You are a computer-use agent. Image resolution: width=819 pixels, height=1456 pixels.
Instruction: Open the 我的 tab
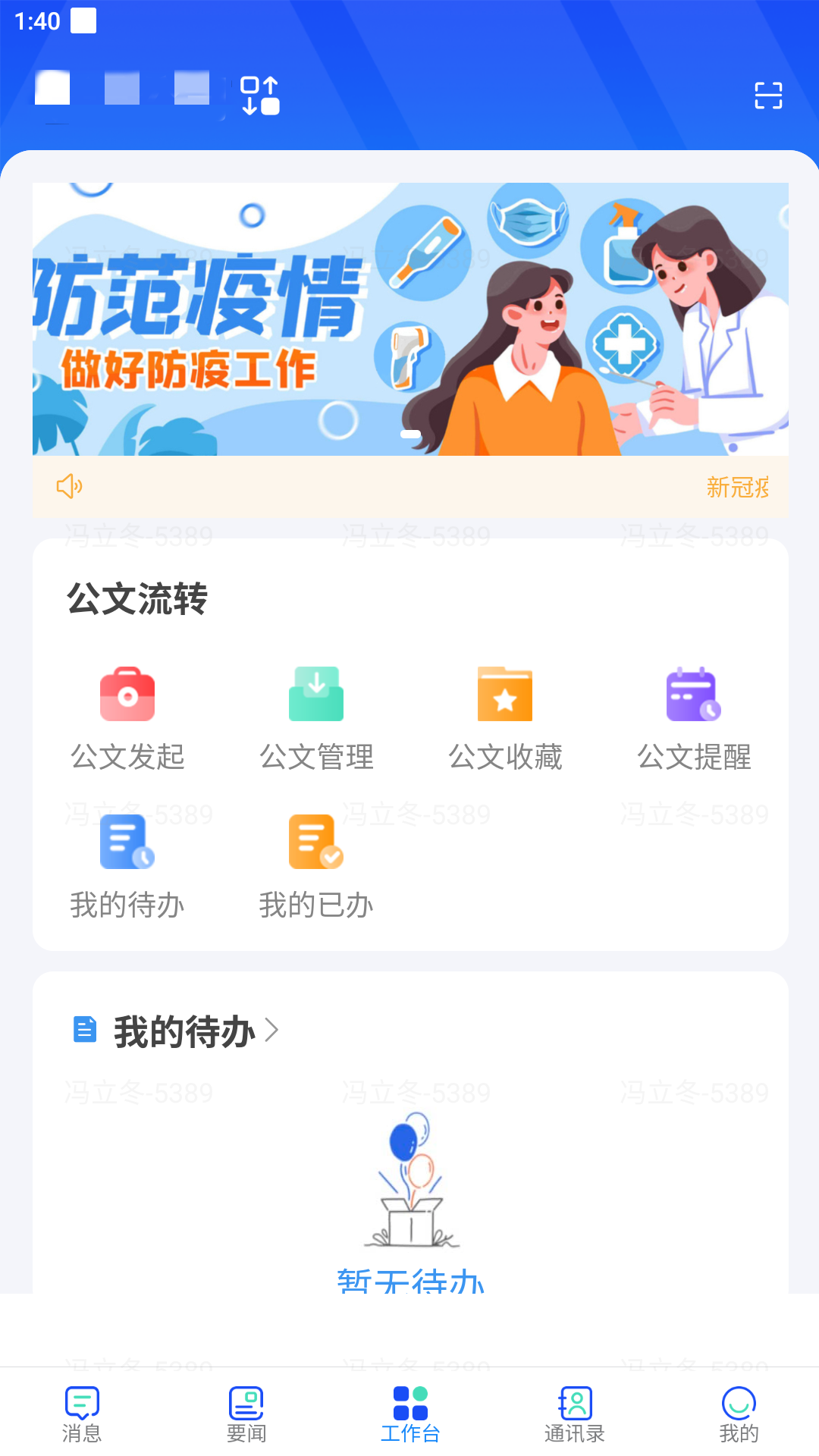[738, 1414]
